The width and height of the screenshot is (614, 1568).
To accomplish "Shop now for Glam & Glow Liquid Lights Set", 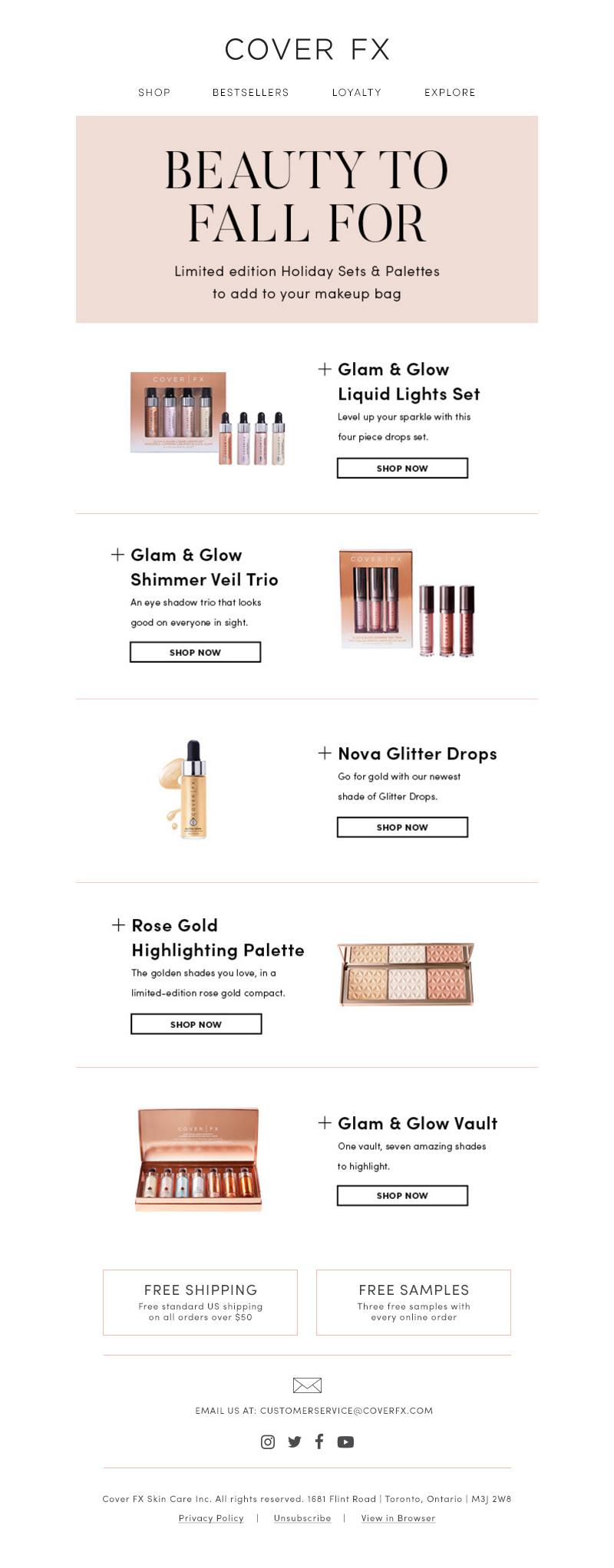I will (x=402, y=468).
